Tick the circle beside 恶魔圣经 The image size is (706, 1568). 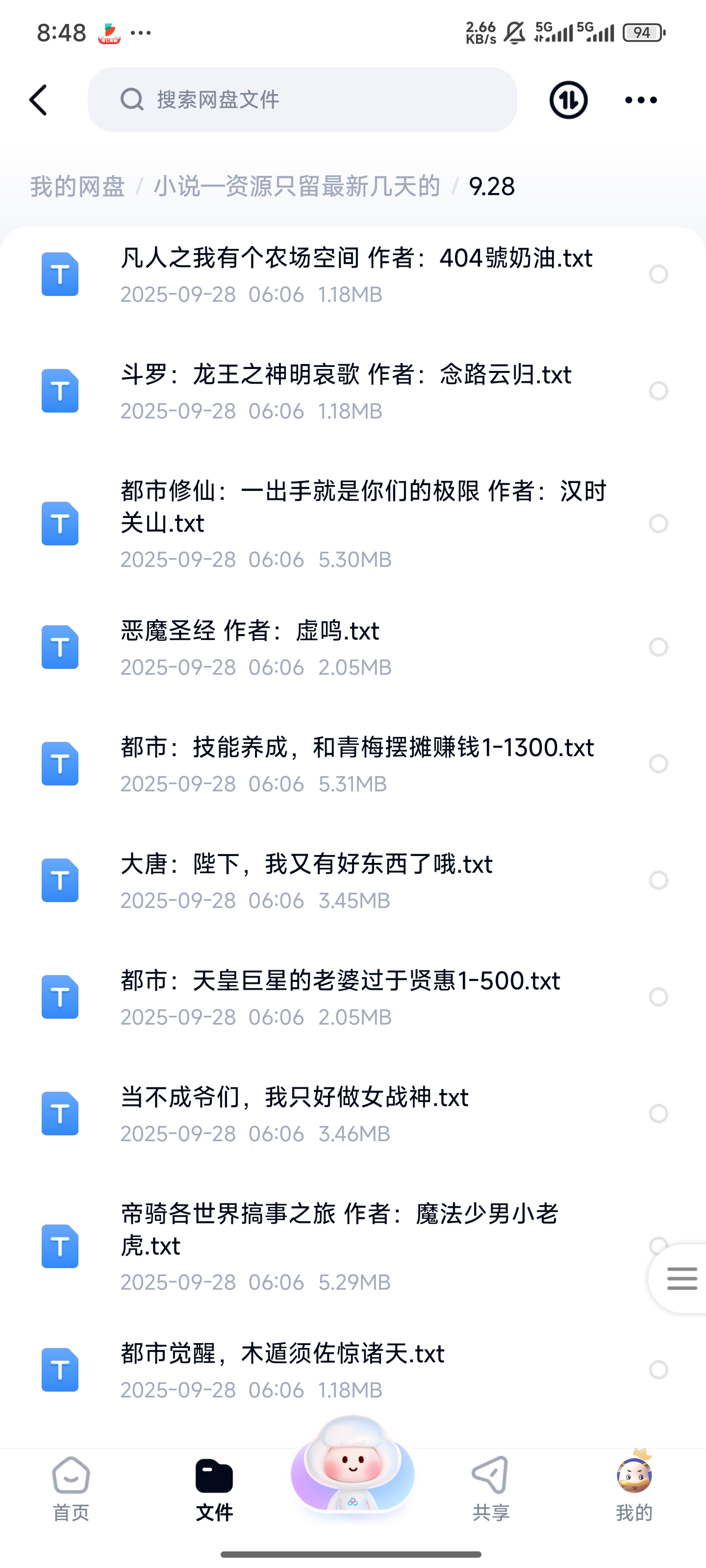[x=658, y=647]
